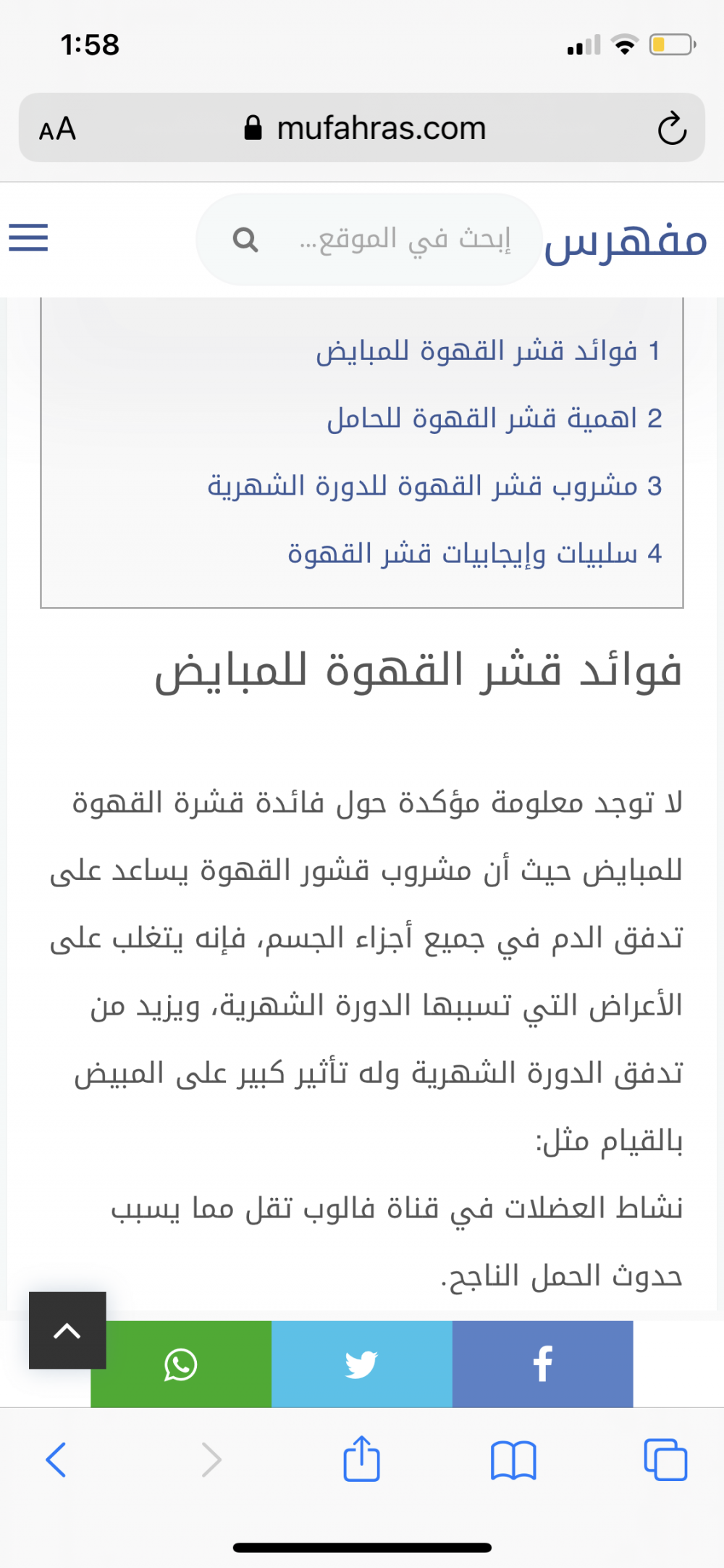This screenshot has width=724, height=1568.
Task: Open the Safari share sheet
Action: pos(361,1459)
